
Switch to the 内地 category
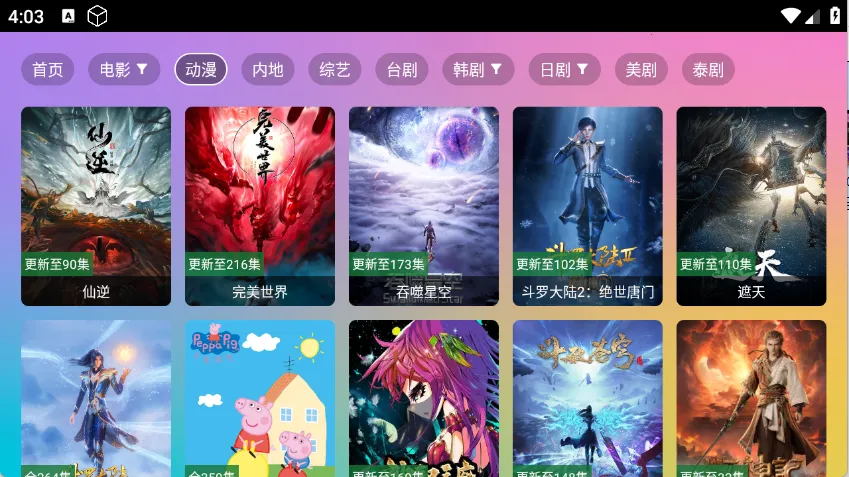[267, 69]
